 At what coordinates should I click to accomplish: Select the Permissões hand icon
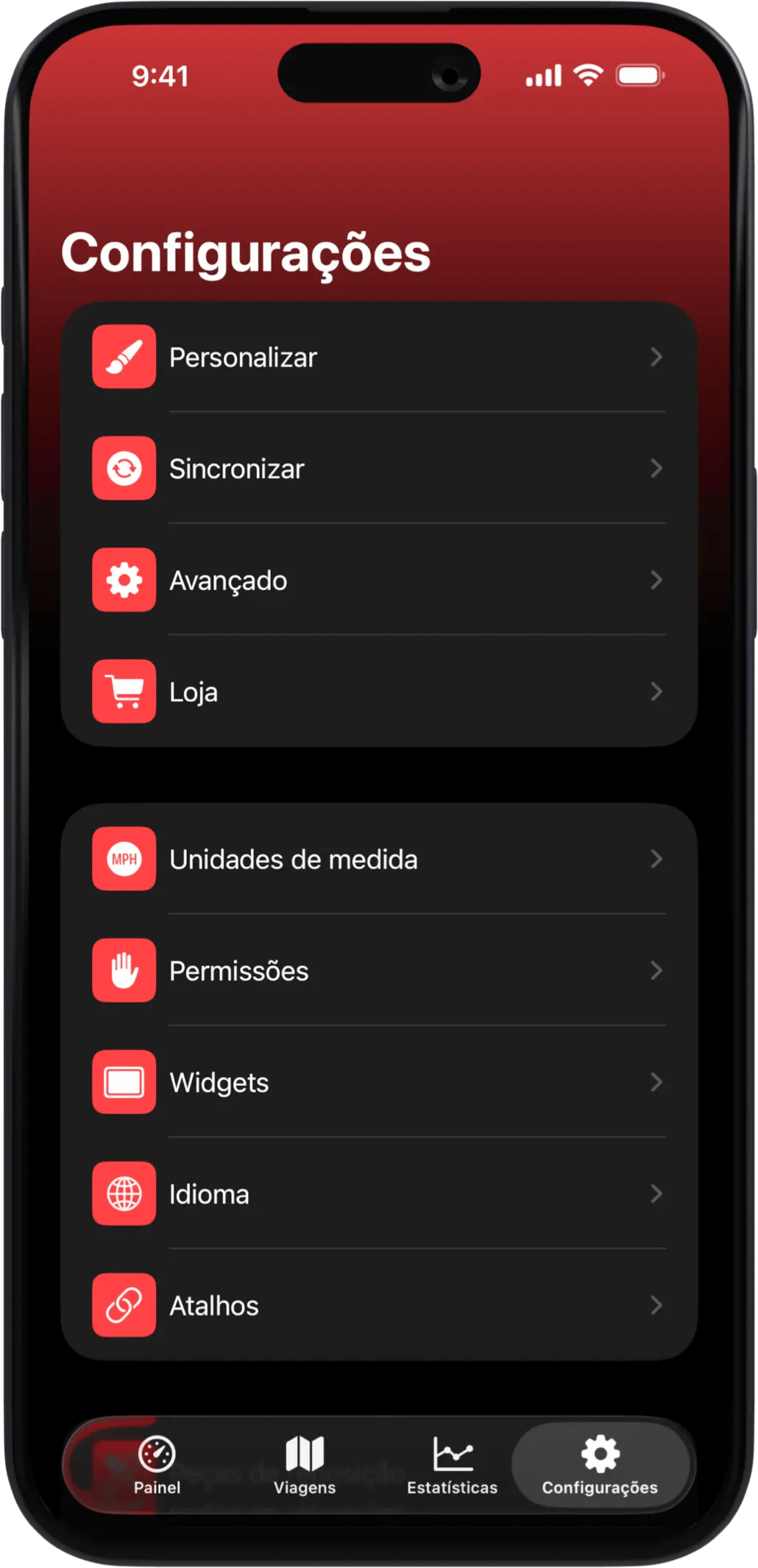[124, 971]
